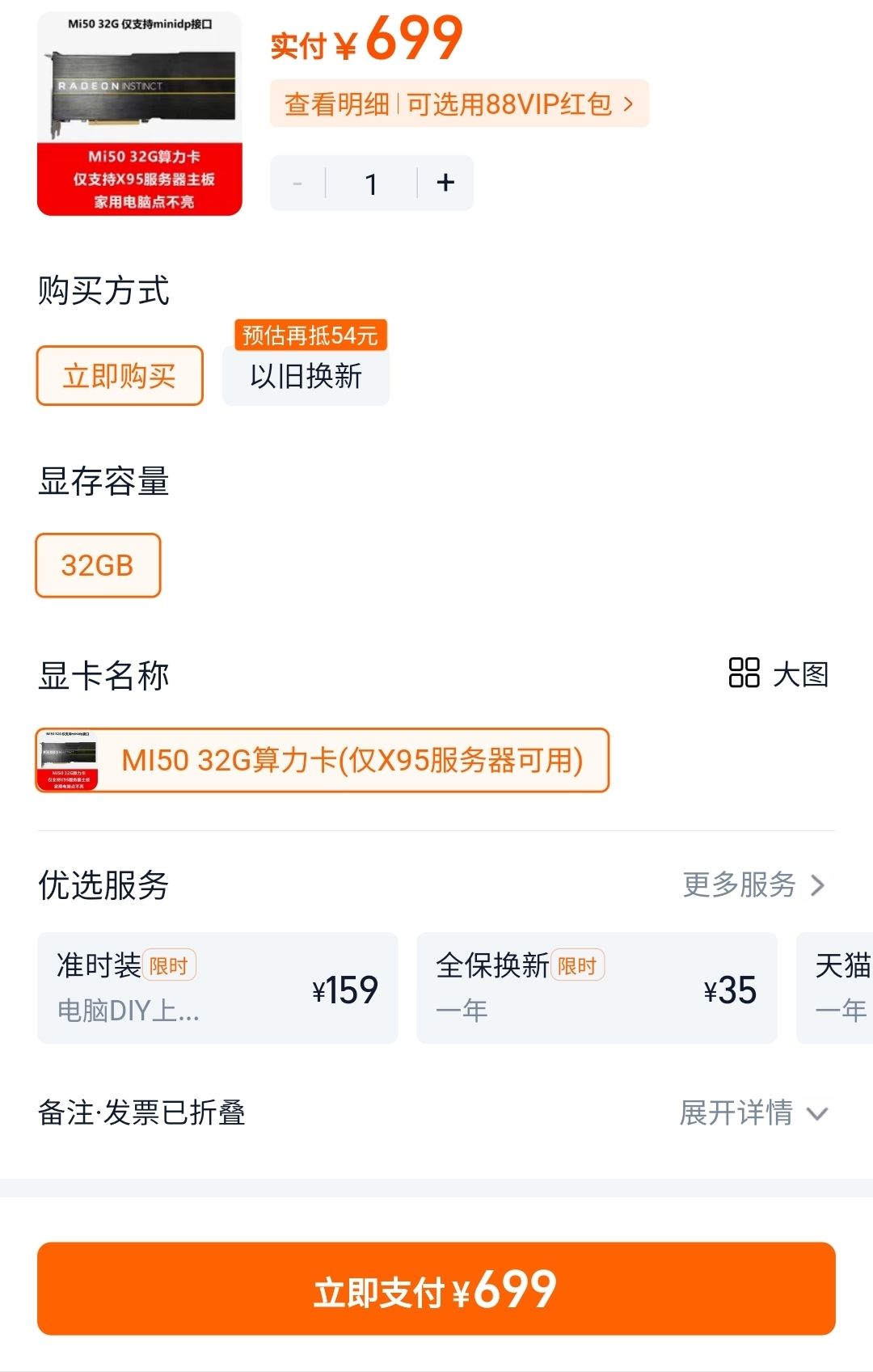This screenshot has height=1372, width=873.
Task: Open 查看明细 payment breakdown
Action: tap(333, 103)
